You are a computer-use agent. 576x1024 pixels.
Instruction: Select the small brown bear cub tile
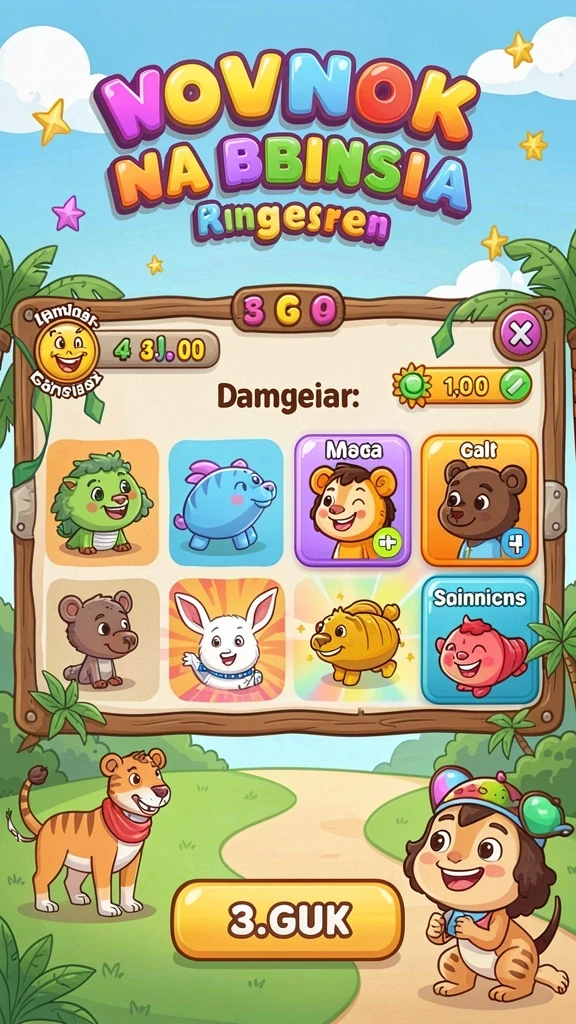[103, 639]
